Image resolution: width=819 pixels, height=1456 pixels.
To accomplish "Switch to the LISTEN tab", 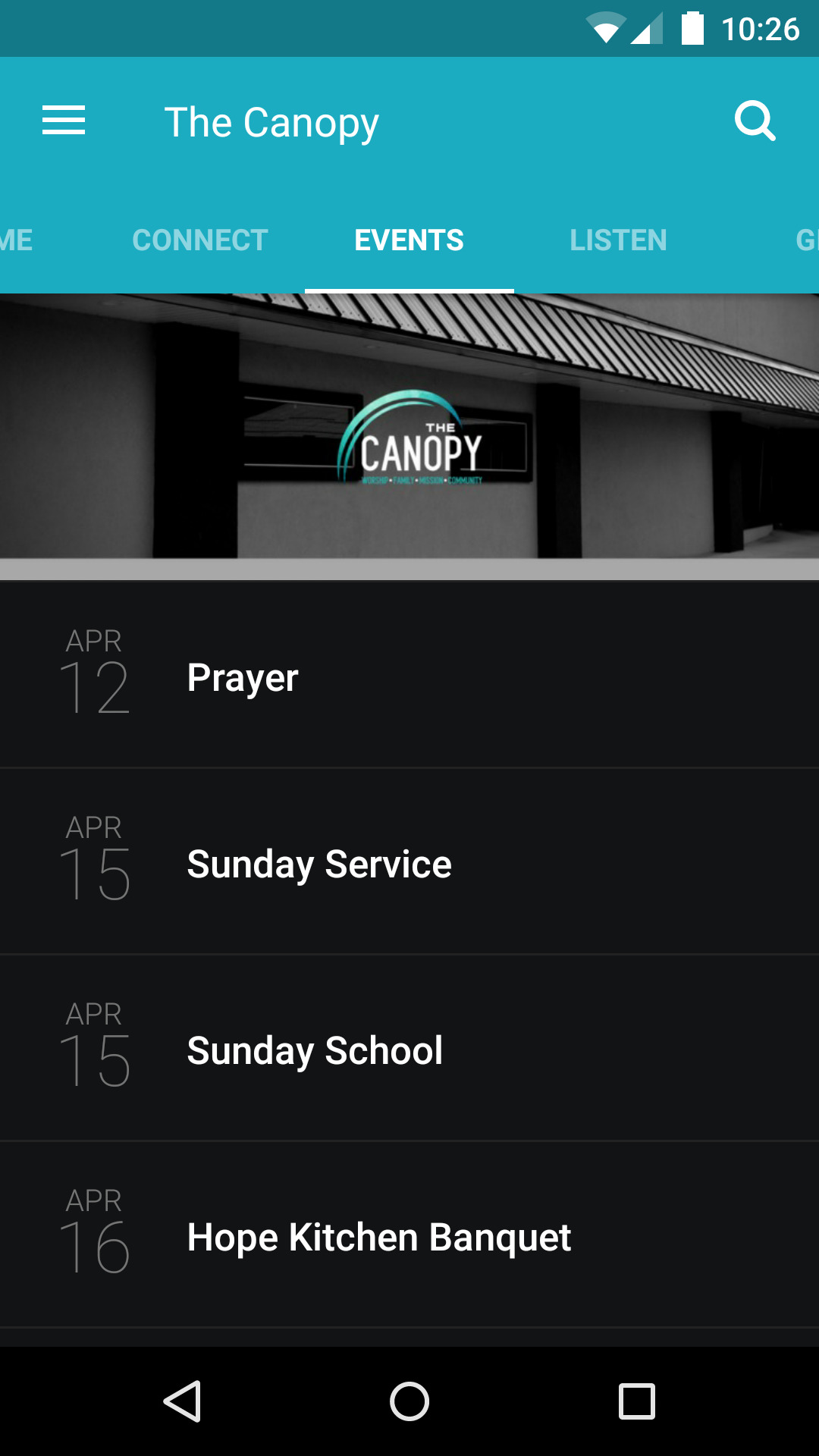I will tap(619, 240).
